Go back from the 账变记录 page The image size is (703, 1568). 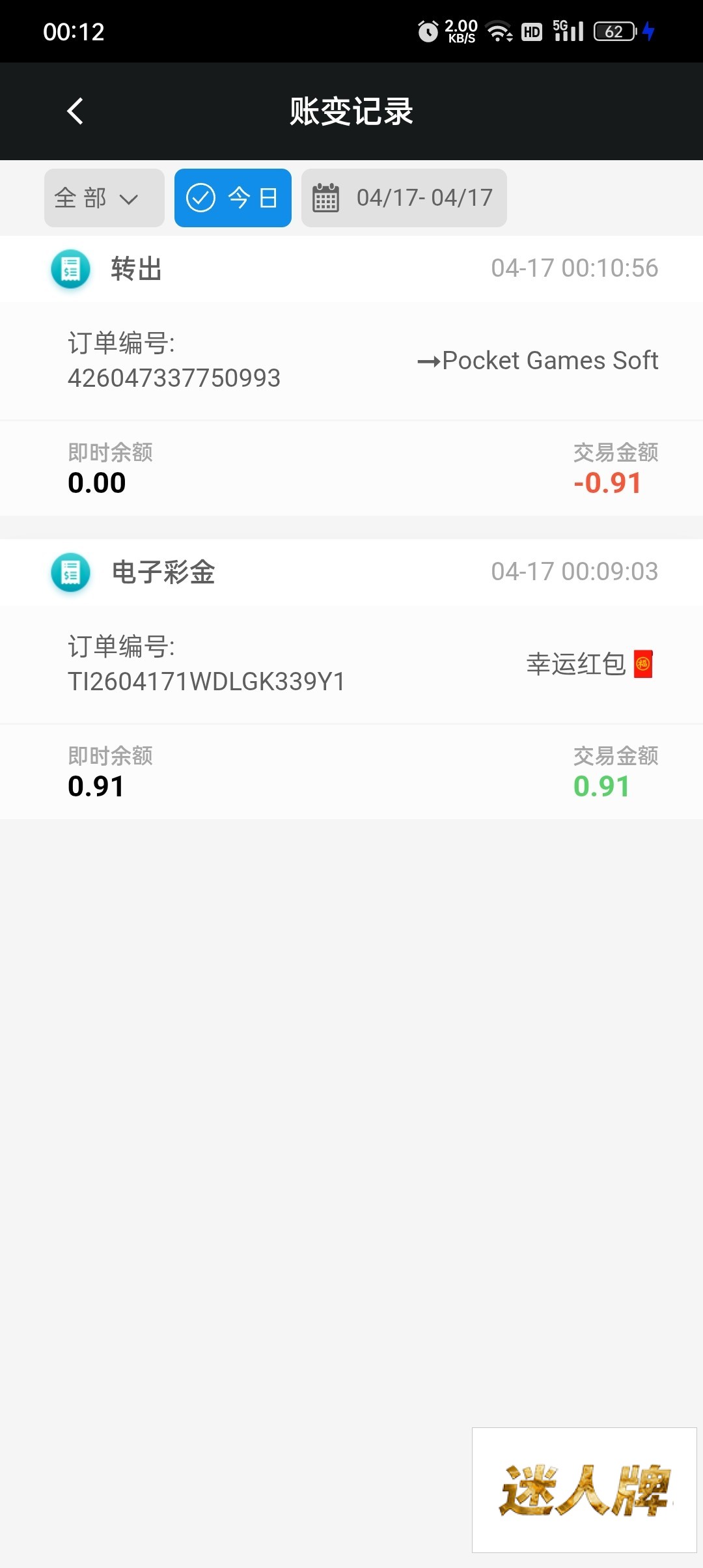point(76,111)
